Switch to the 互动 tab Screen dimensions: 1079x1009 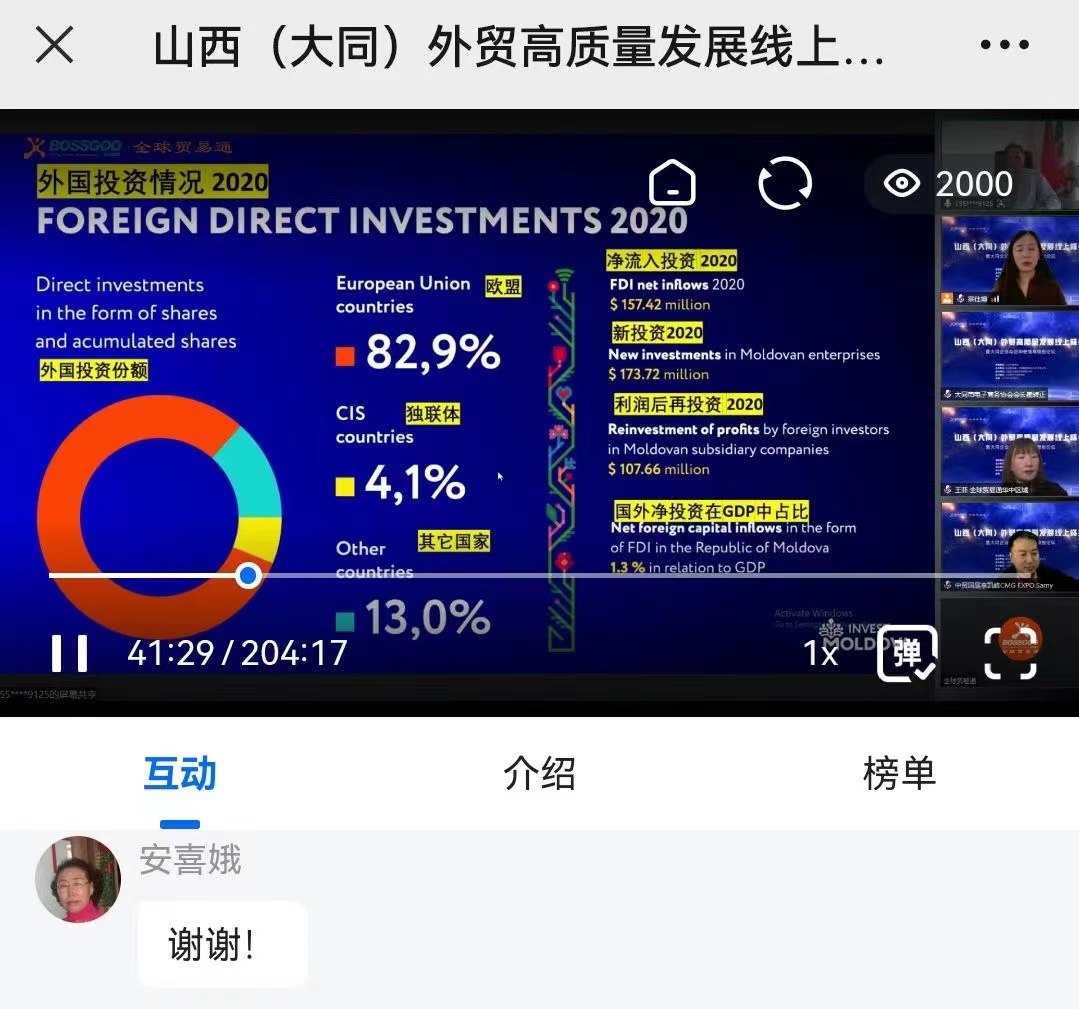(x=180, y=774)
